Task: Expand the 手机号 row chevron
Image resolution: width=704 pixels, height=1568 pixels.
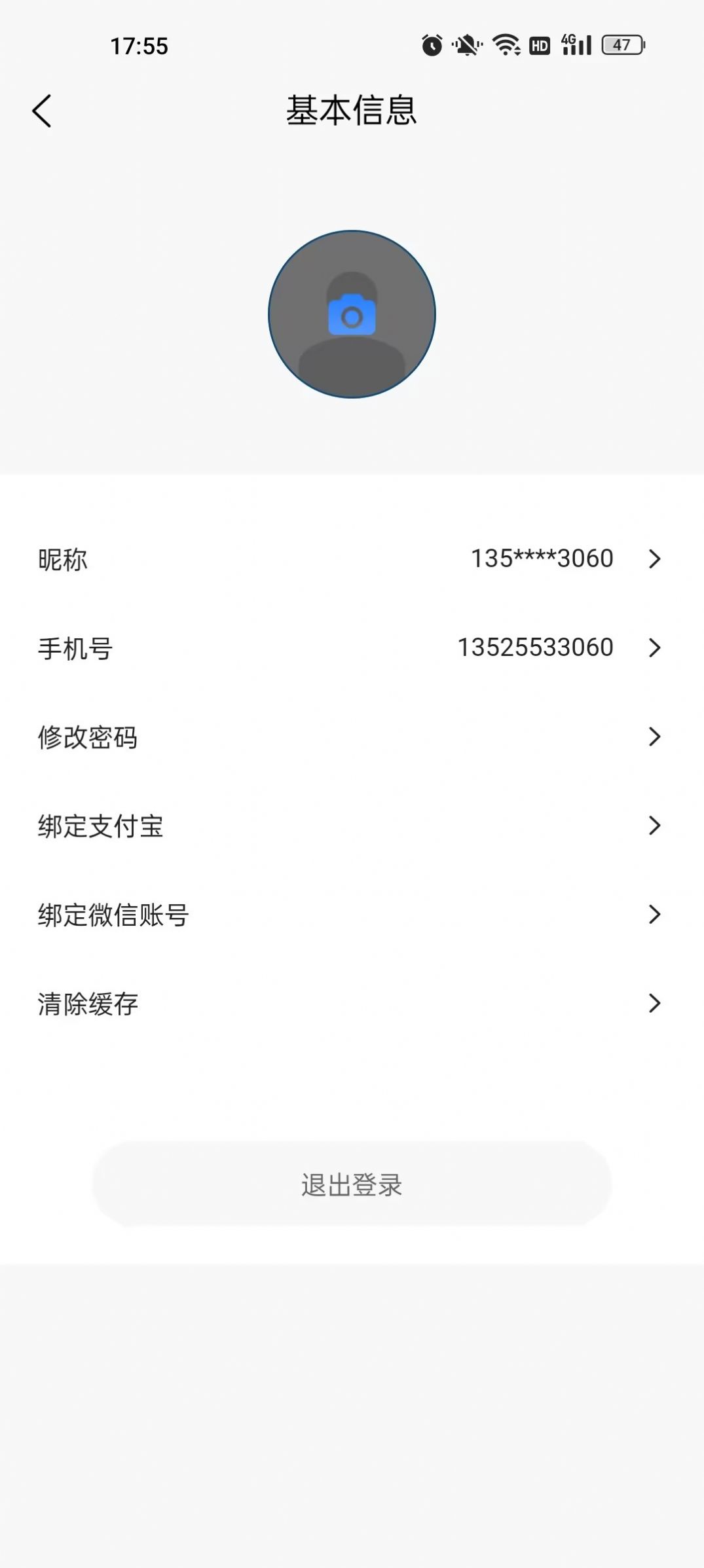Action: [x=654, y=648]
